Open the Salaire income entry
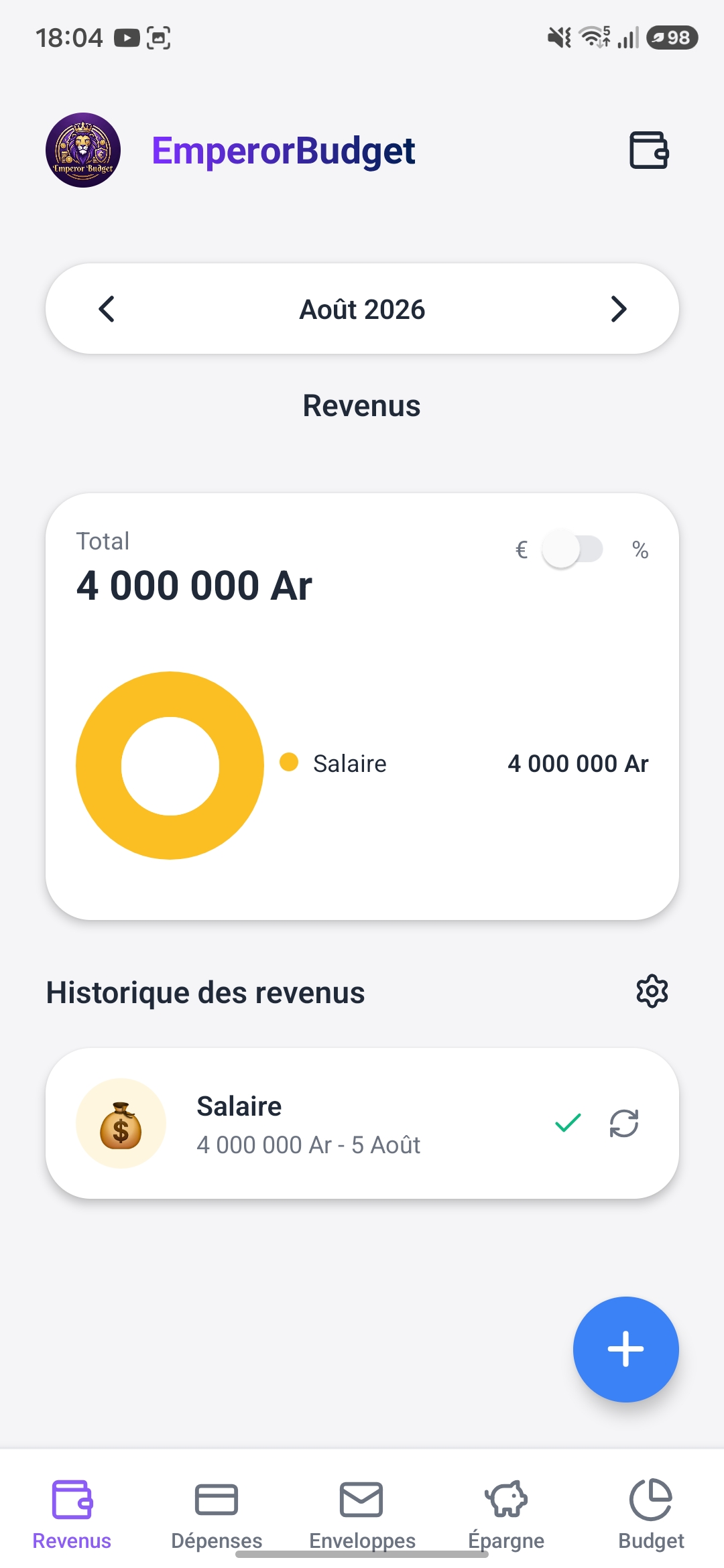The image size is (724, 1568). pyautogui.click(x=362, y=1124)
